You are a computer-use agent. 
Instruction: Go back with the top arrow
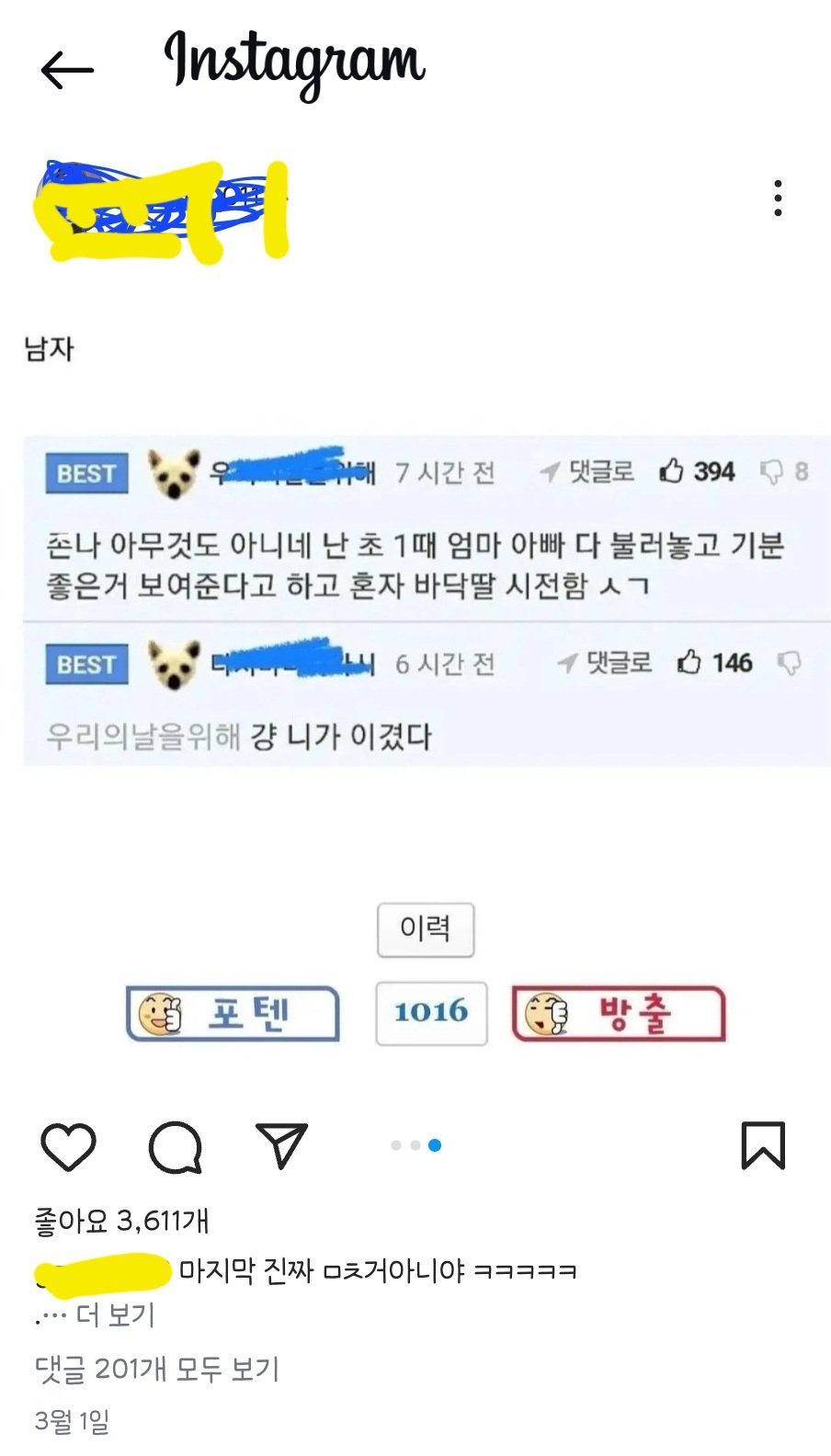67,70
